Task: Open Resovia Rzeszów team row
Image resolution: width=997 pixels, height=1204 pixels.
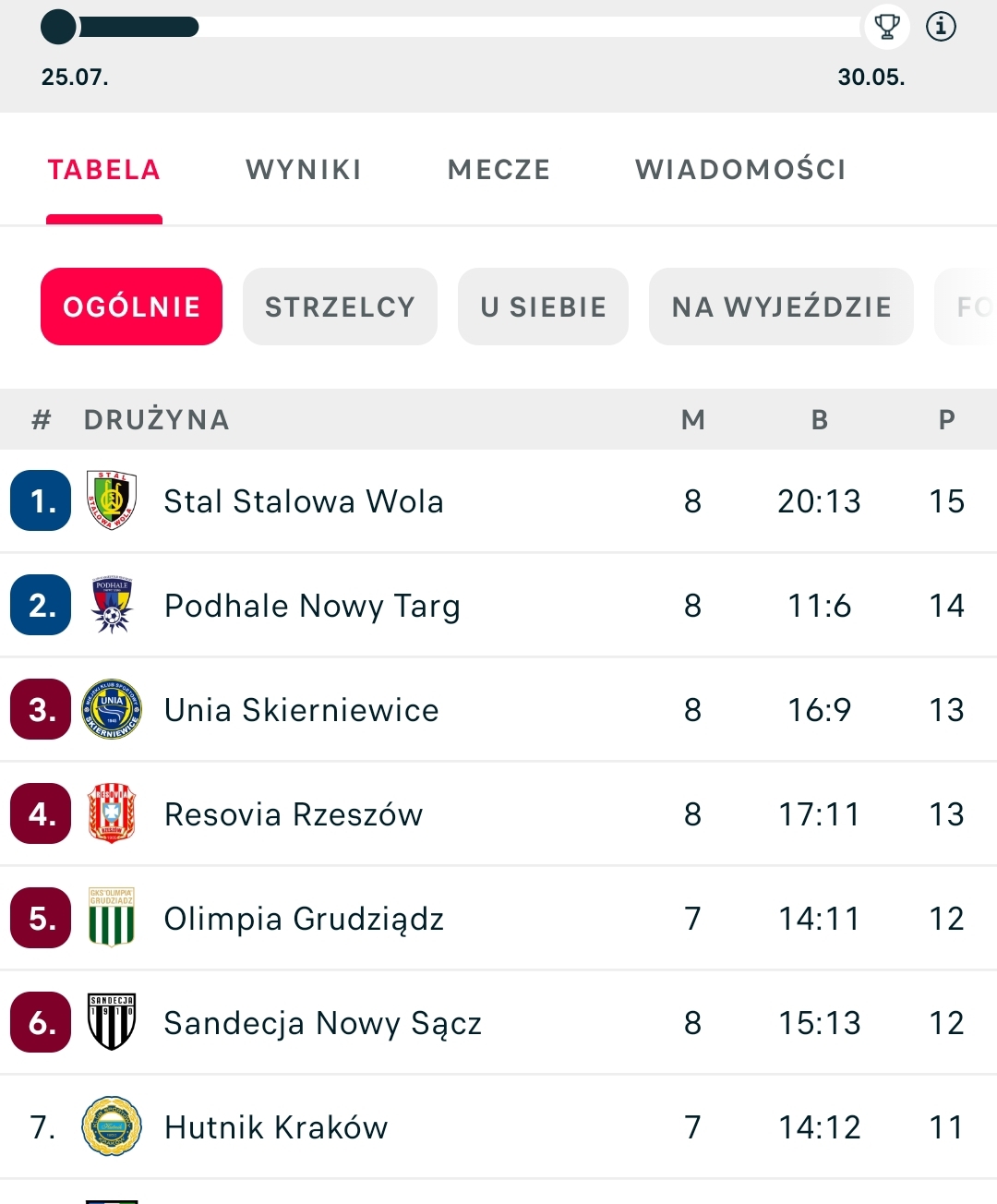Action: [294, 814]
